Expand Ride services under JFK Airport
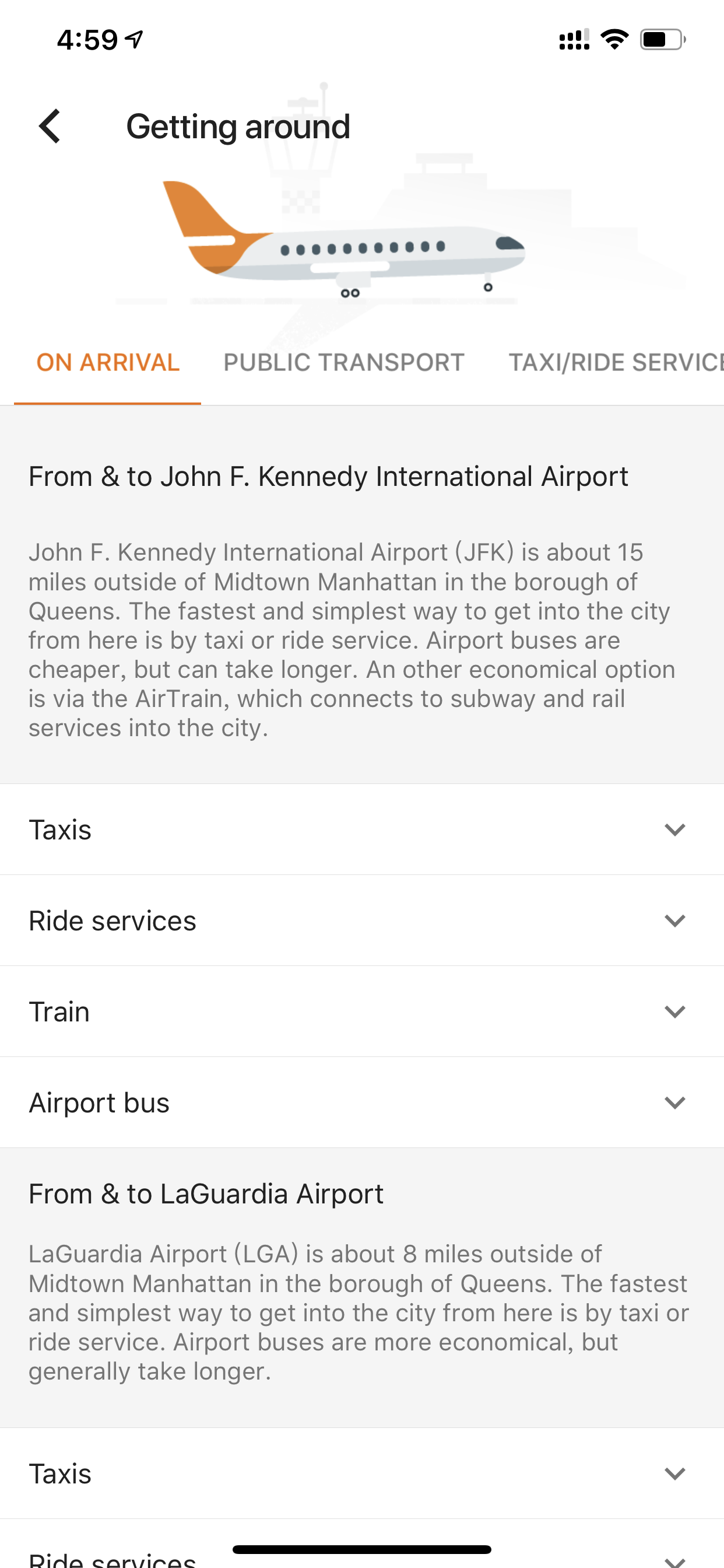This screenshot has width=724, height=1568. (362, 921)
